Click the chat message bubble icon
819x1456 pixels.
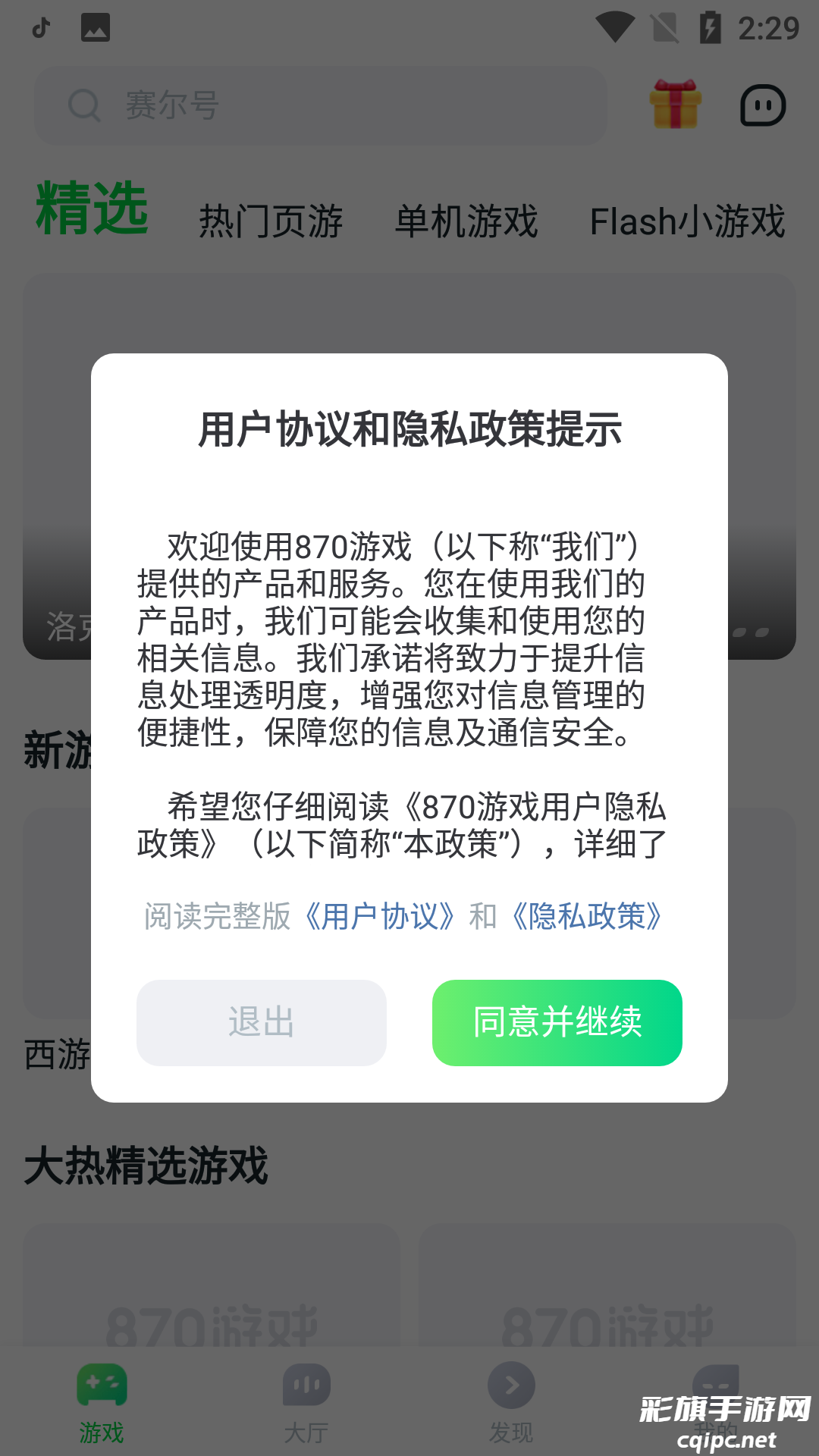[x=762, y=105]
